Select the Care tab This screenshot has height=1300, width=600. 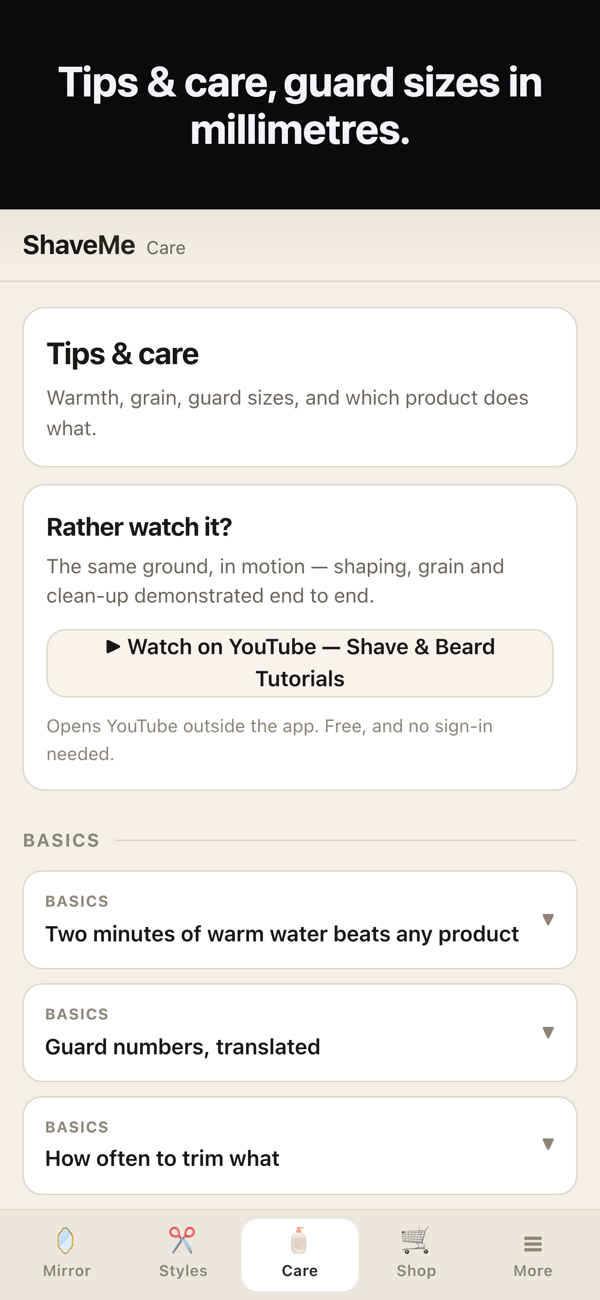(x=300, y=1254)
